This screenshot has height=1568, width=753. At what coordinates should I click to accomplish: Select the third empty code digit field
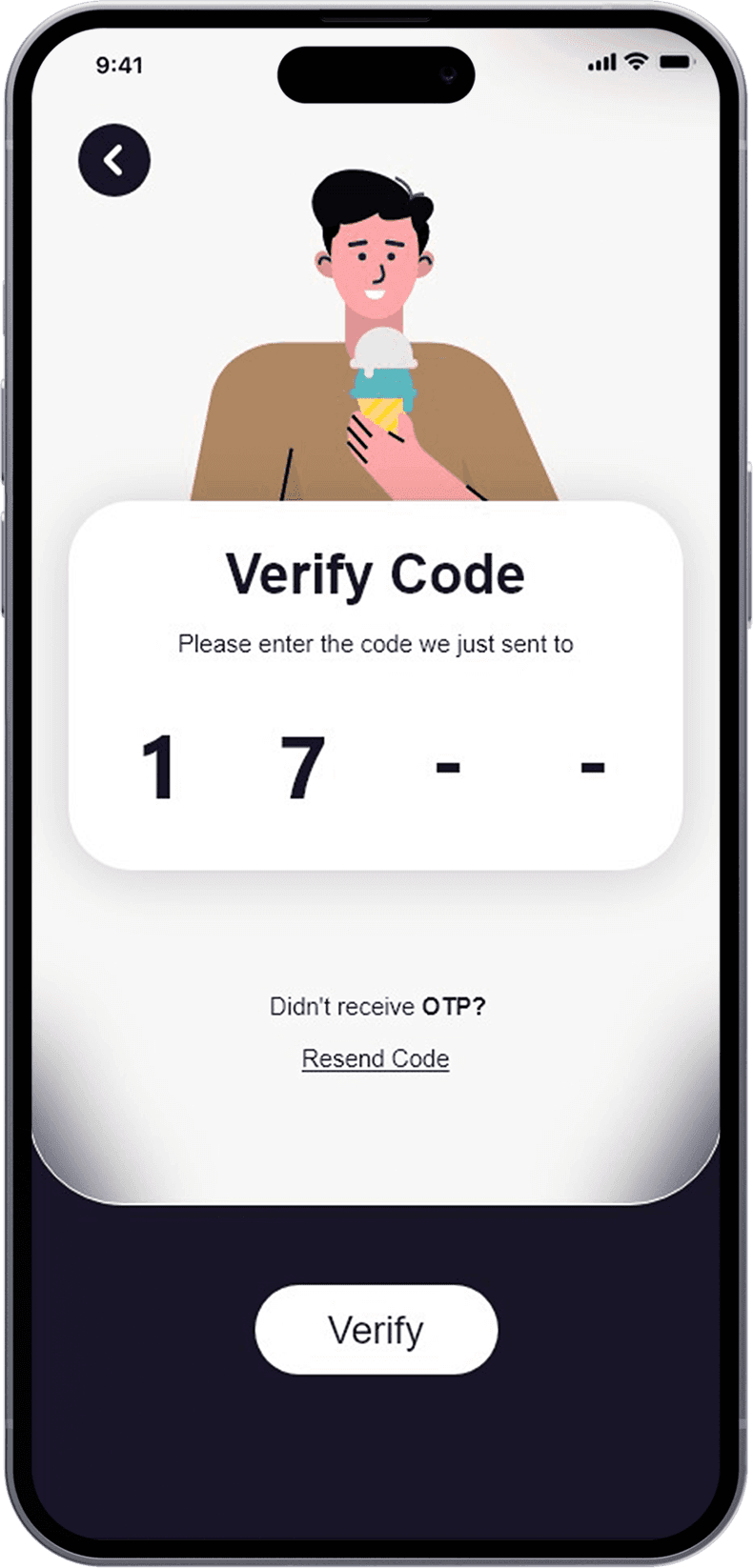pos(448,767)
